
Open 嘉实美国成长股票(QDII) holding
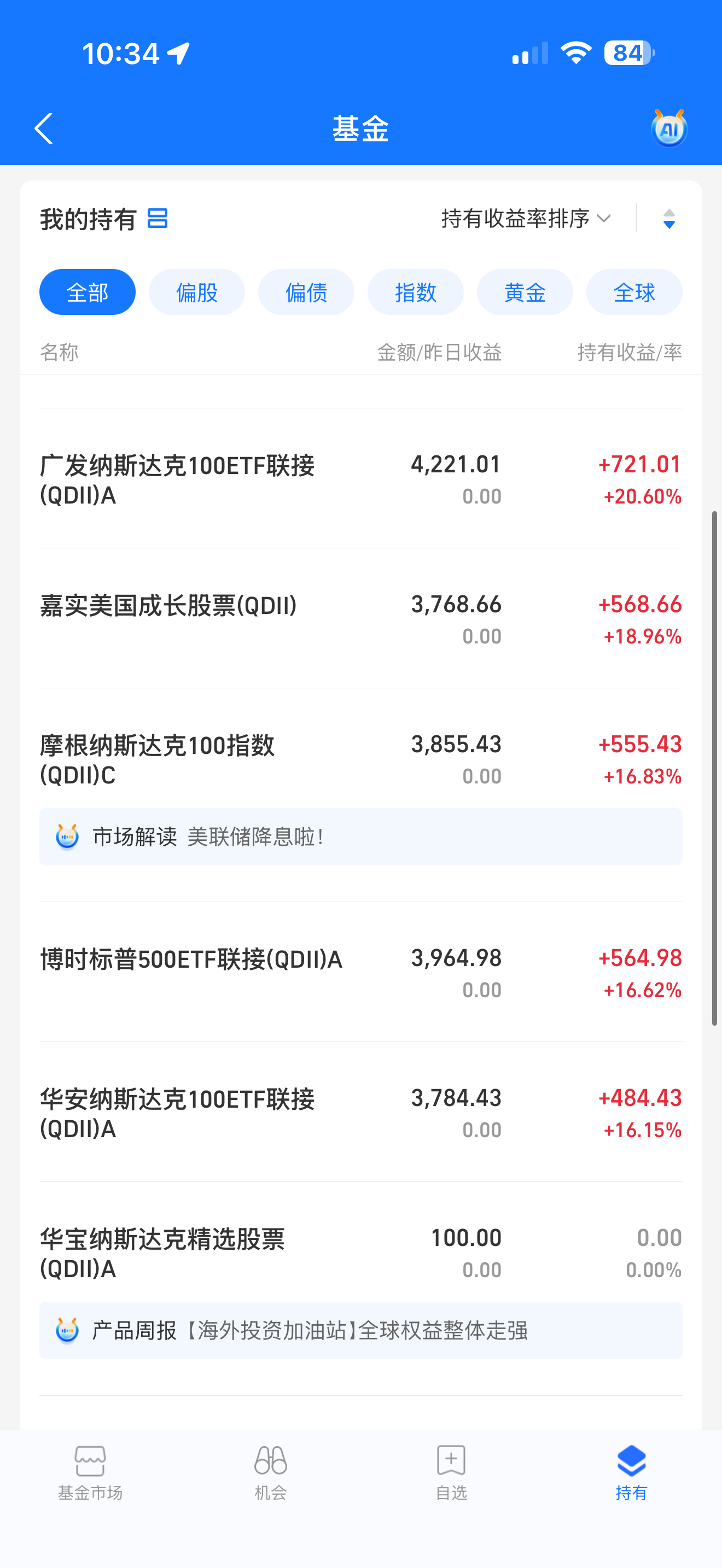tap(361, 619)
